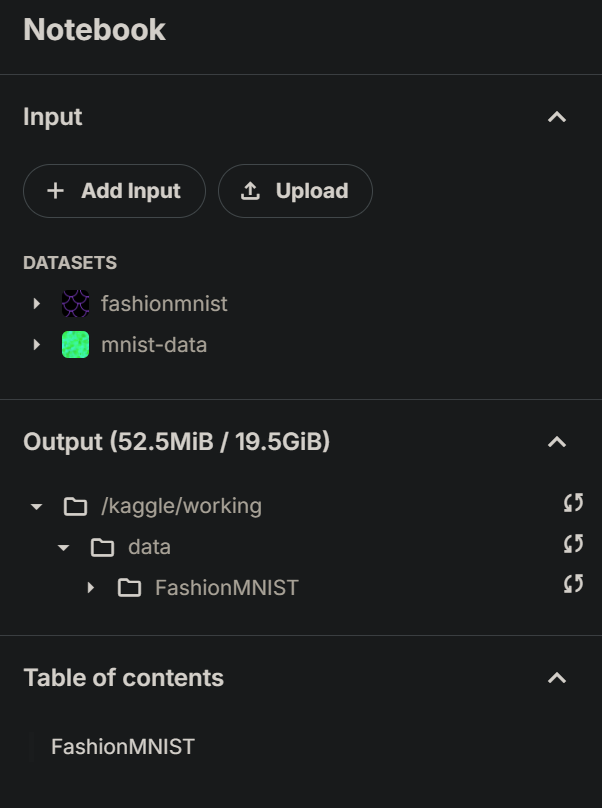
Task: Refresh the /kaggle/working folder
Action: click(x=573, y=503)
